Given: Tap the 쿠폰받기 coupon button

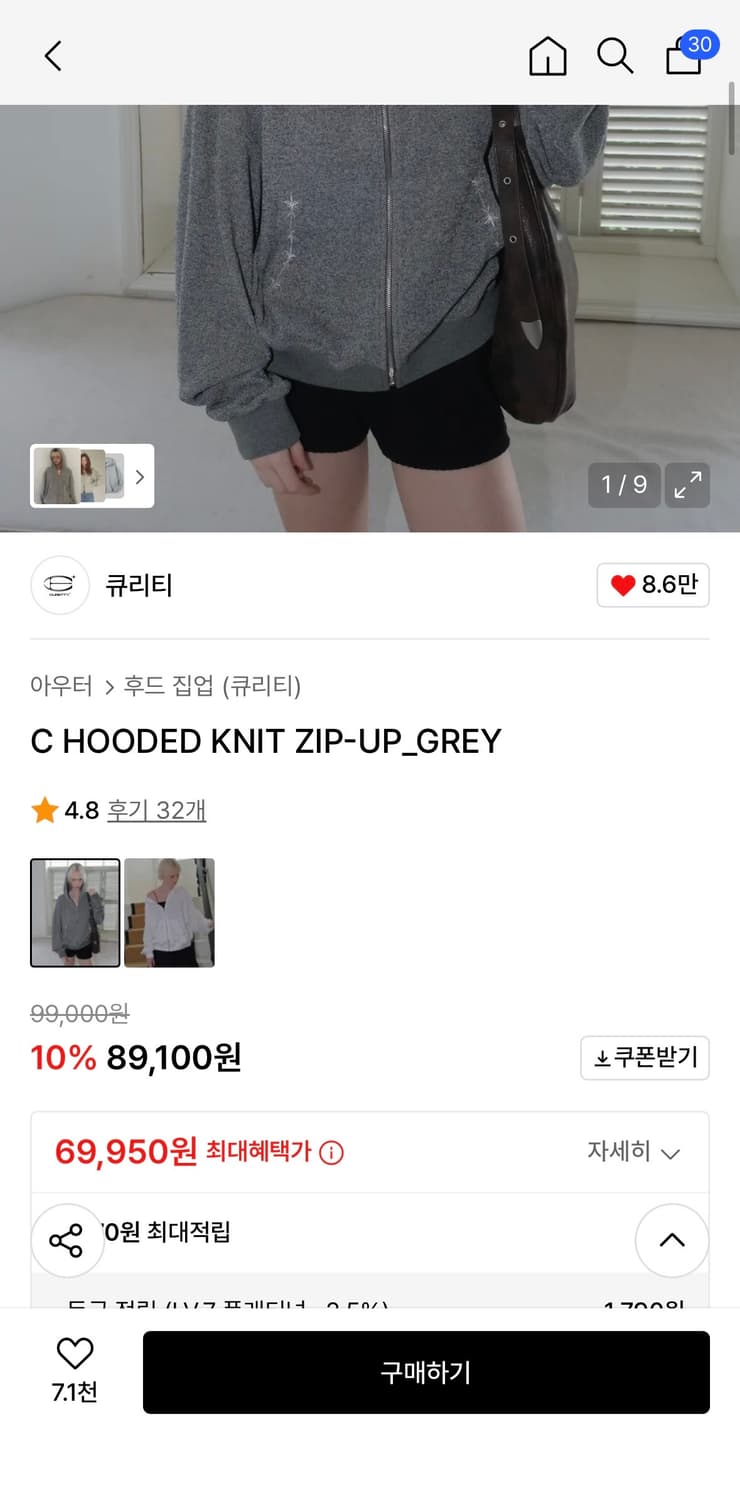Looking at the screenshot, I should [644, 1057].
